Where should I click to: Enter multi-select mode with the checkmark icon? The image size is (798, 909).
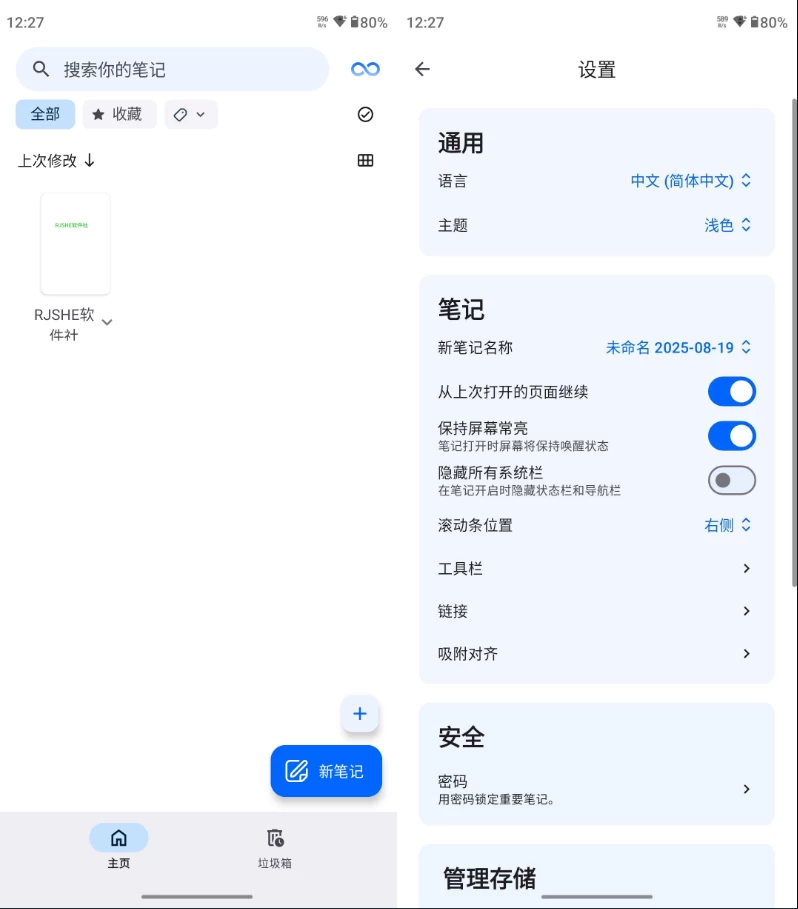(x=365, y=114)
